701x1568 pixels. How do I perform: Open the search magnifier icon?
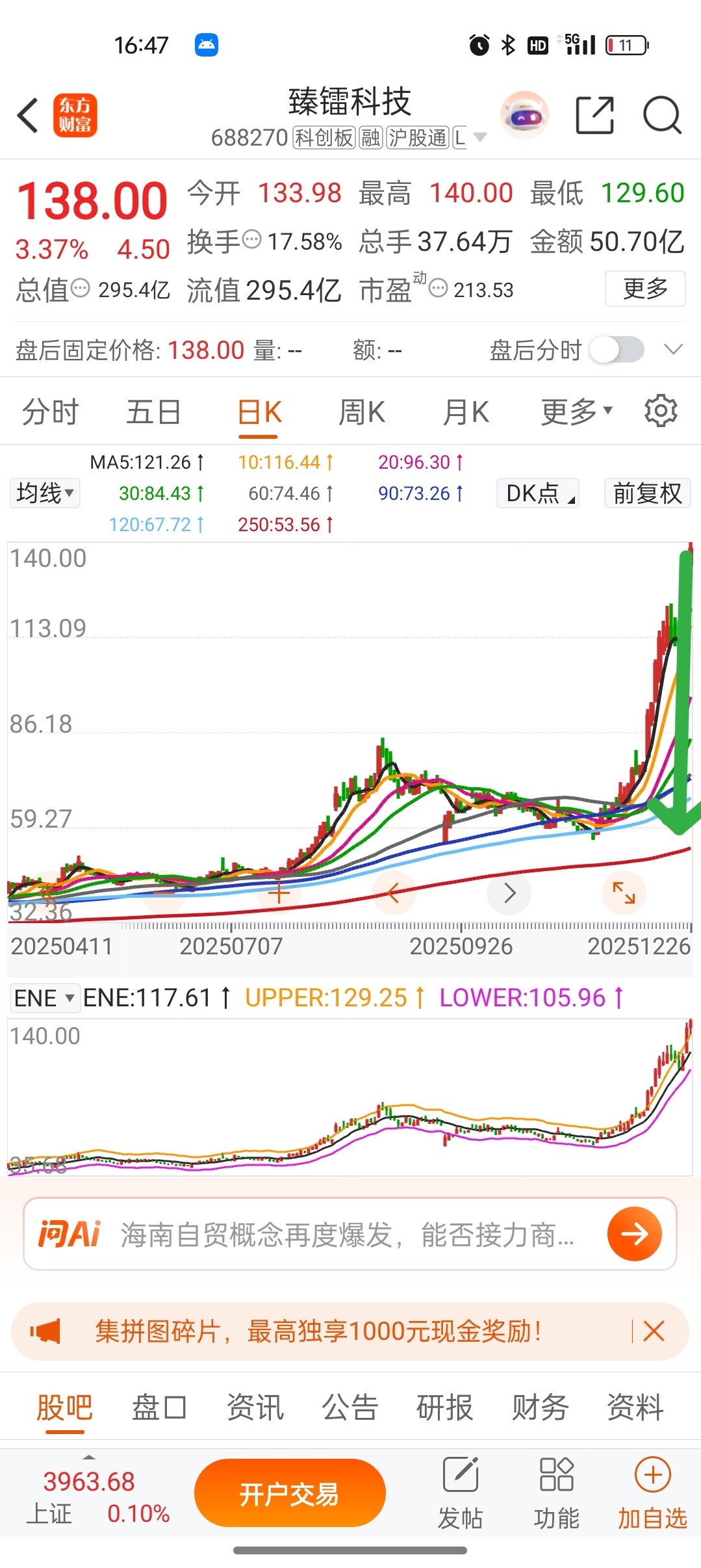(661, 116)
